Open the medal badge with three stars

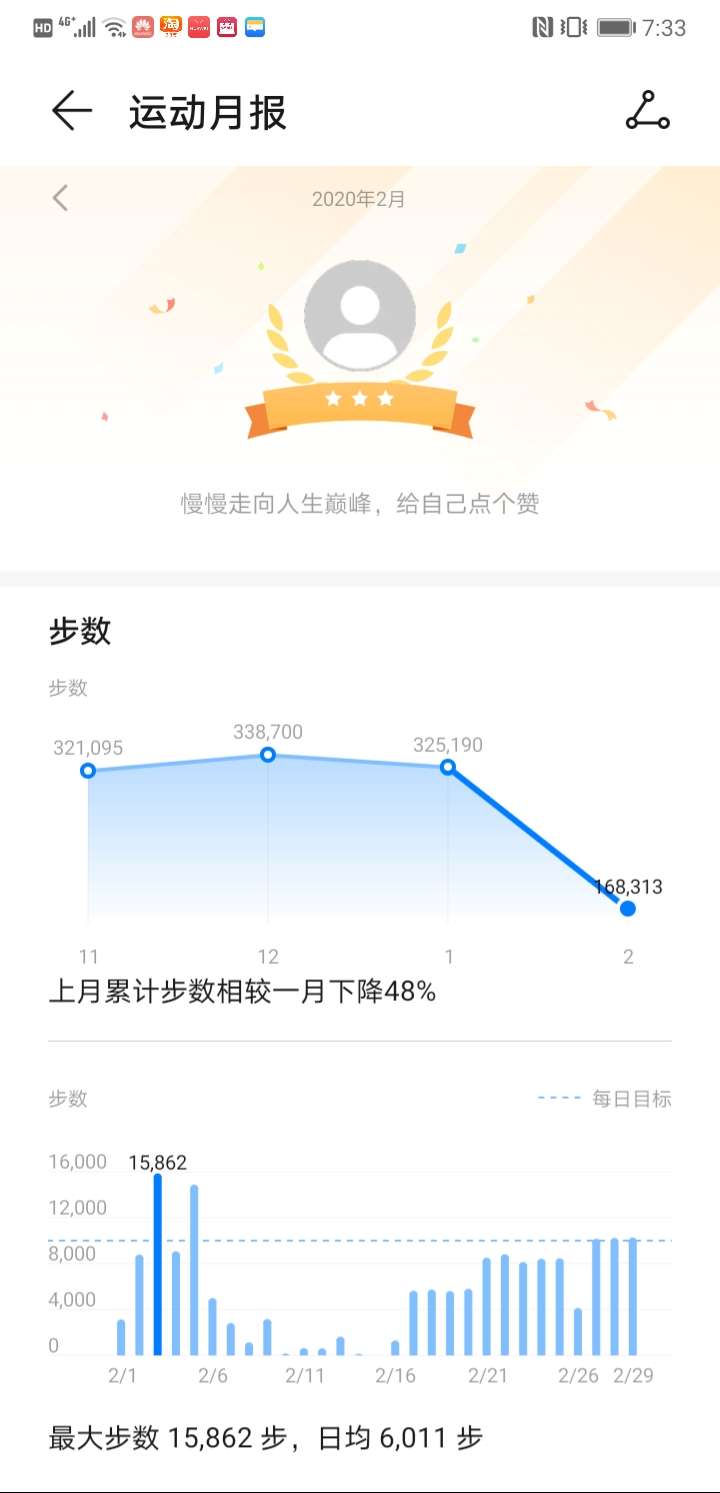tap(360, 400)
